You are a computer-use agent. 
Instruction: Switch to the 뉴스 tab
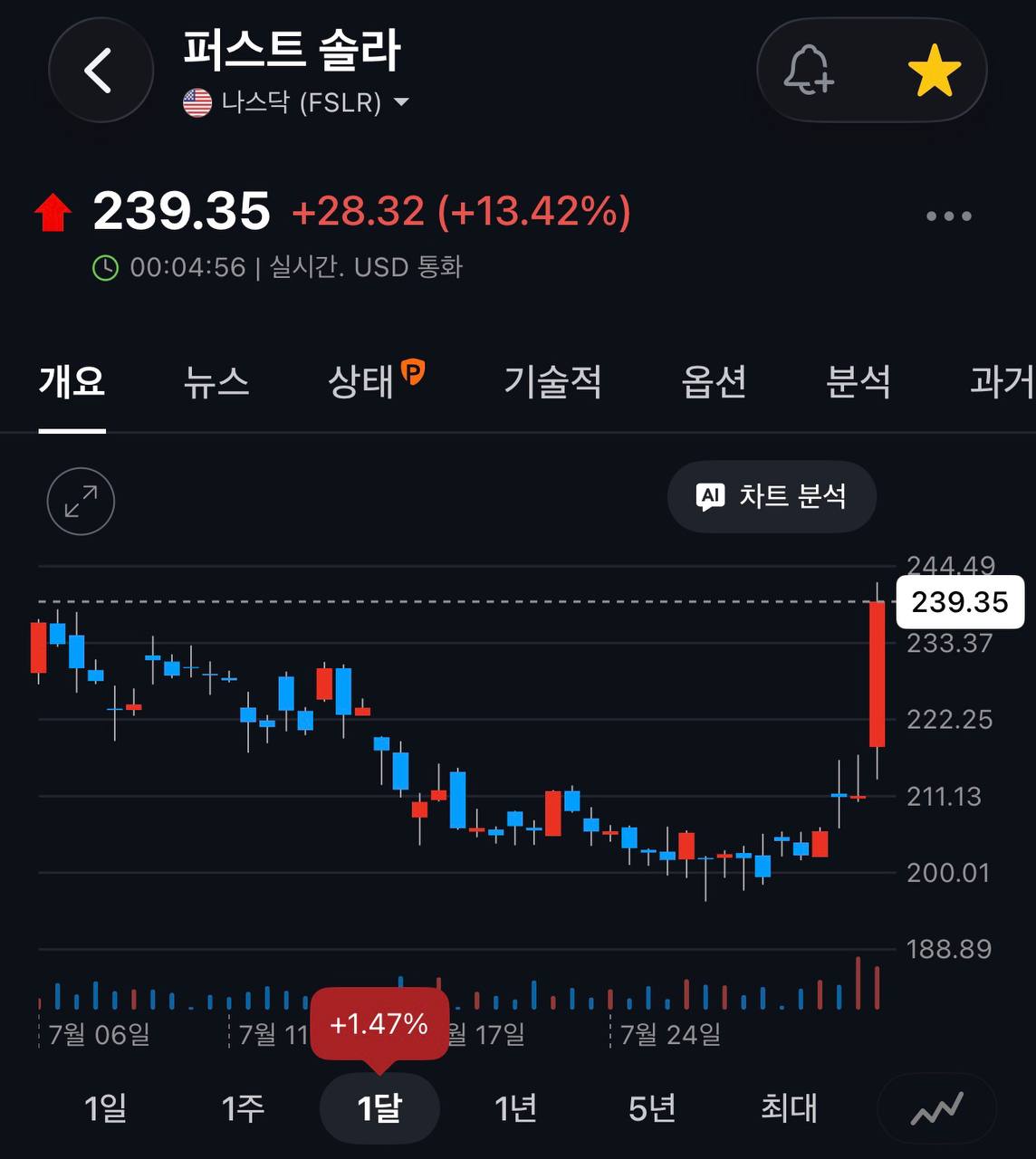tap(216, 382)
